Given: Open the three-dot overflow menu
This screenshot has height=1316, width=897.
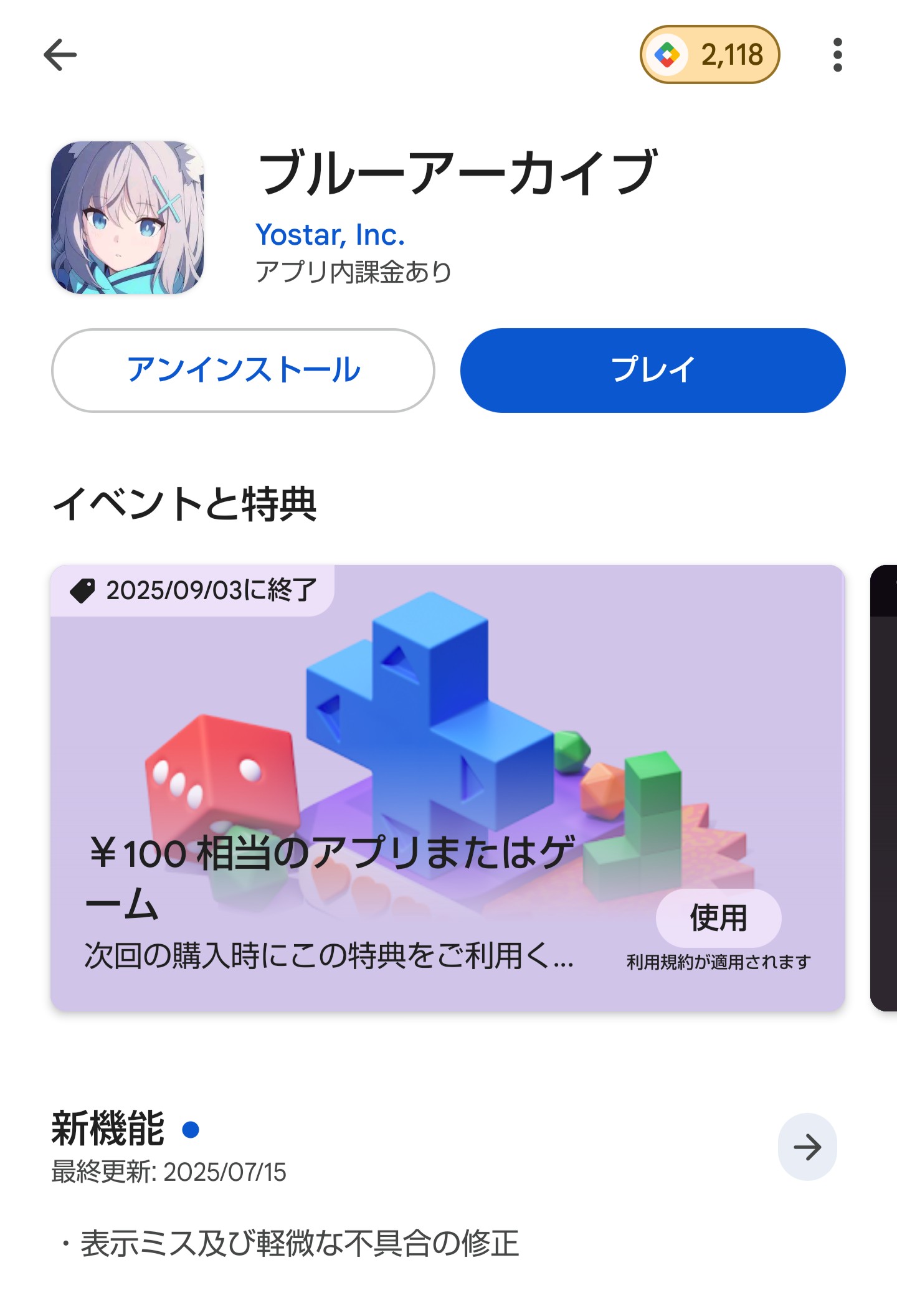Looking at the screenshot, I should [x=837, y=55].
